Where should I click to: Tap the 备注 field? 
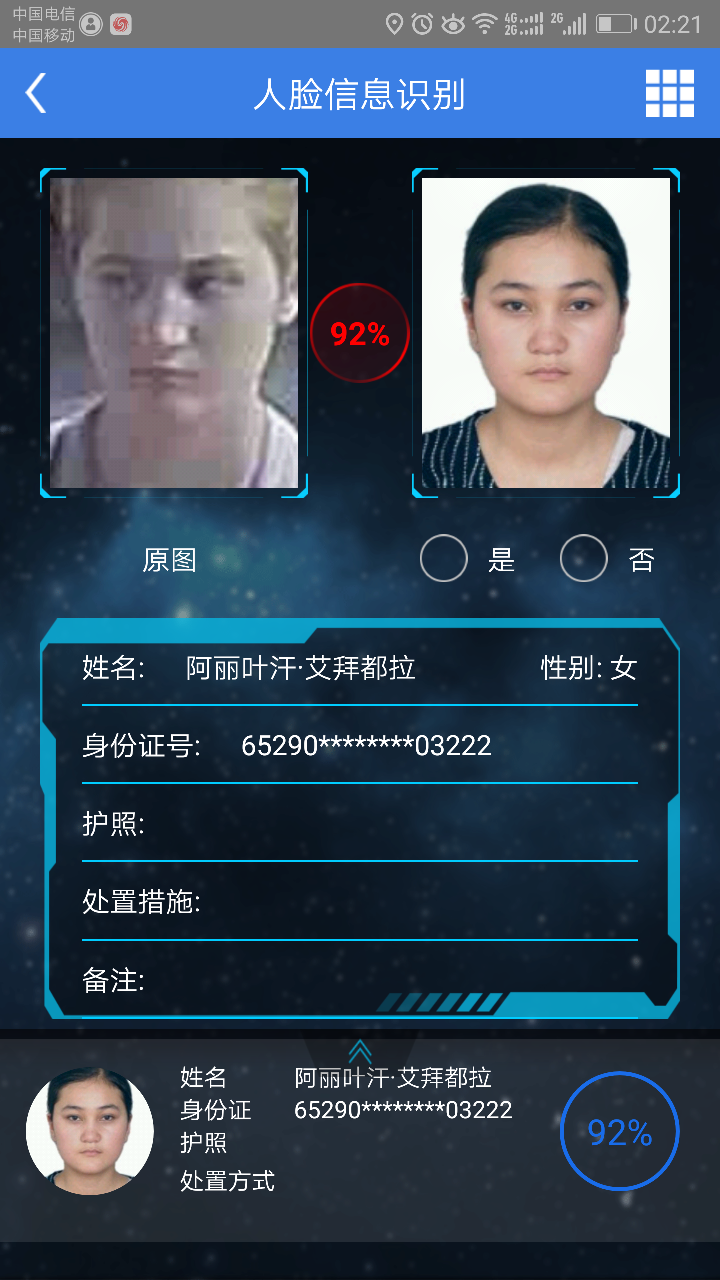click(x=360, y=980)
